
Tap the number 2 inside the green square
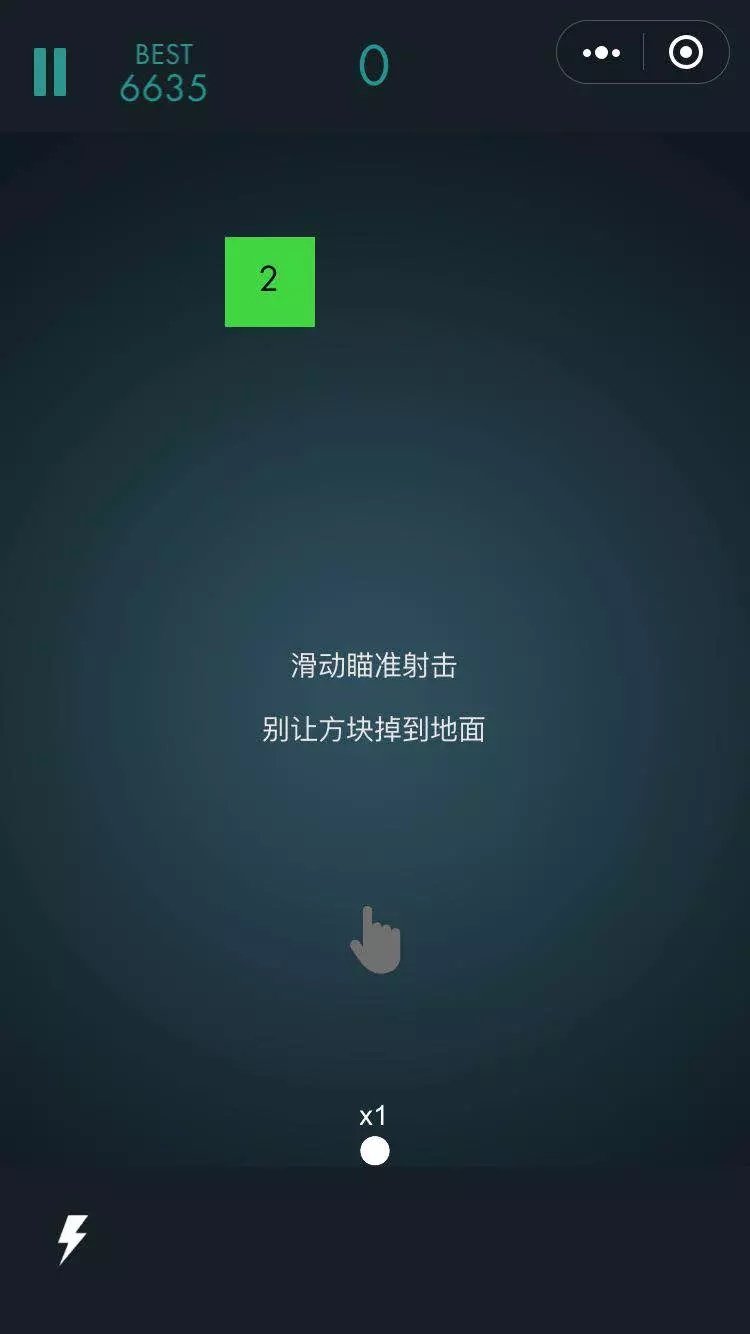point(270,280)
